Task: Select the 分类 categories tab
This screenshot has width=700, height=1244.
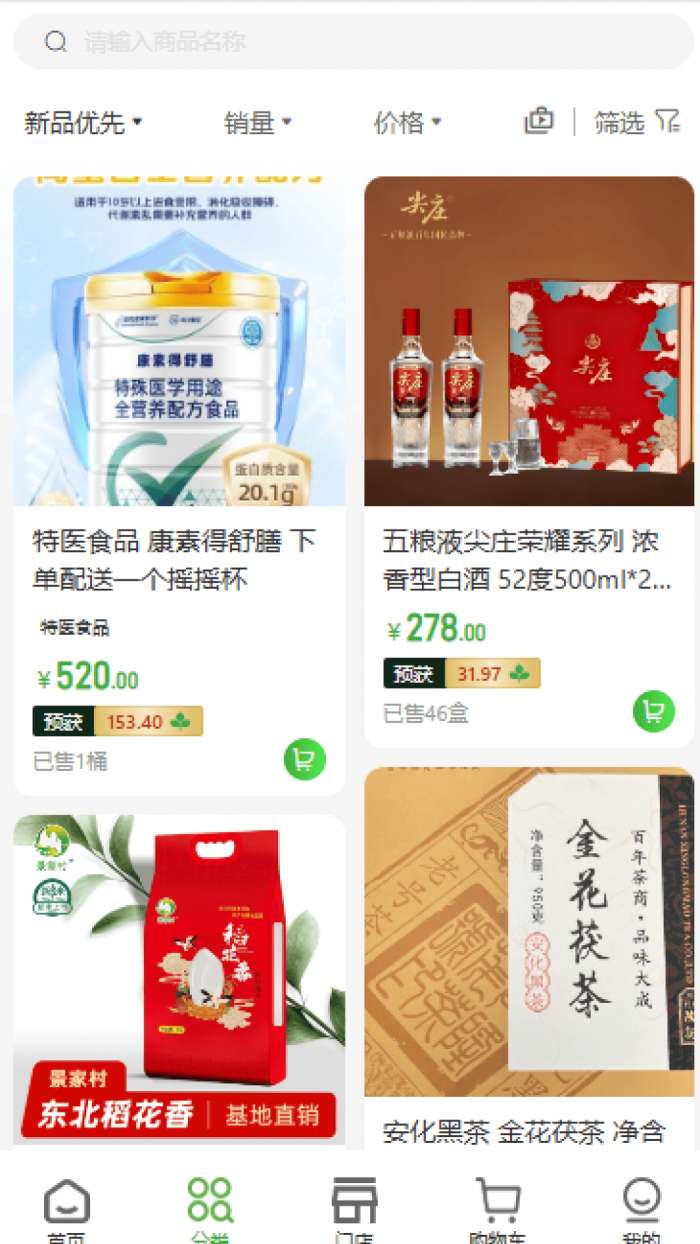Action: (x=210, y=1208)
